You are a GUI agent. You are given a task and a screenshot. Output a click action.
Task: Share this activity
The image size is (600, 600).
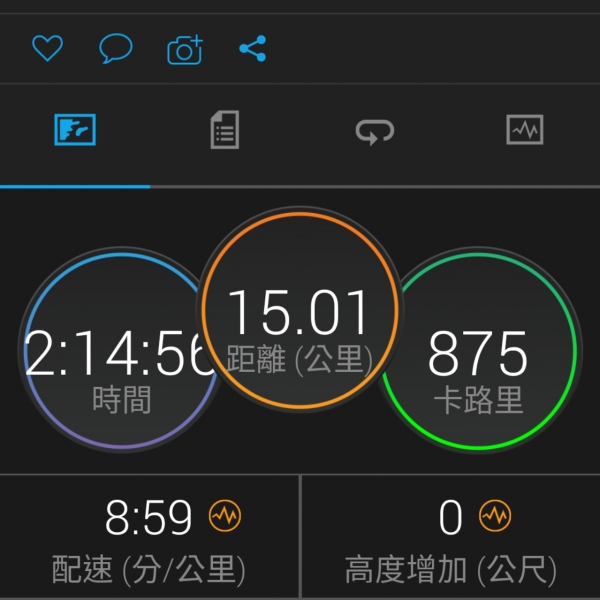pyautogui.click(x=253, y=48)
